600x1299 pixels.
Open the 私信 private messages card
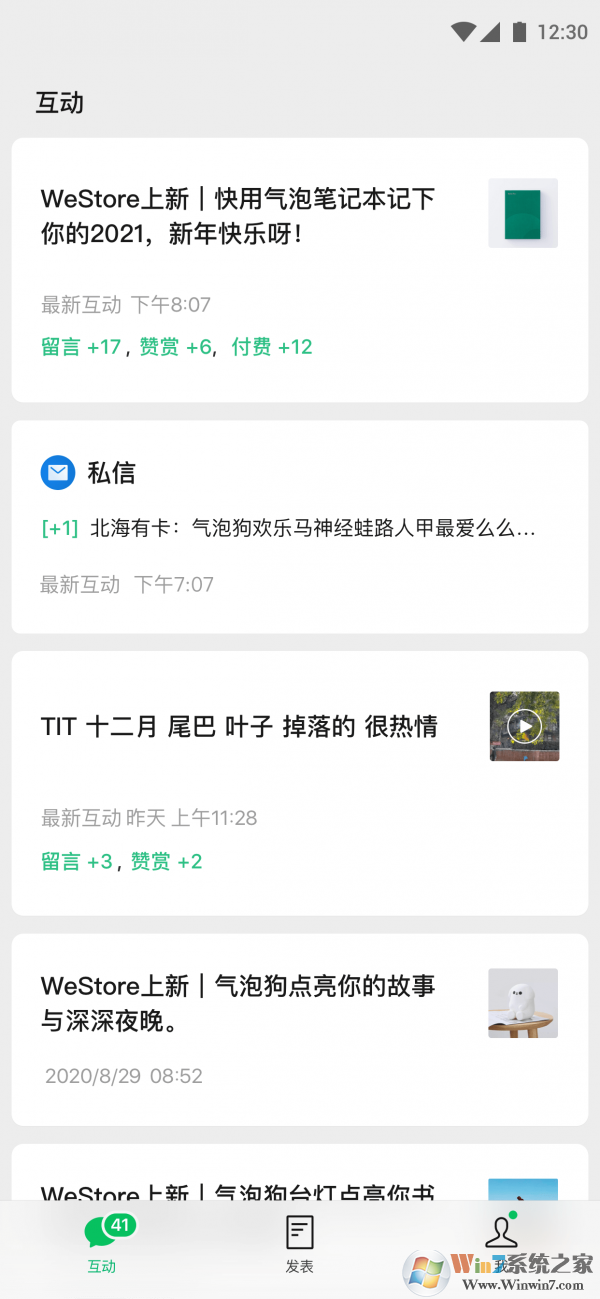(299, 526)
